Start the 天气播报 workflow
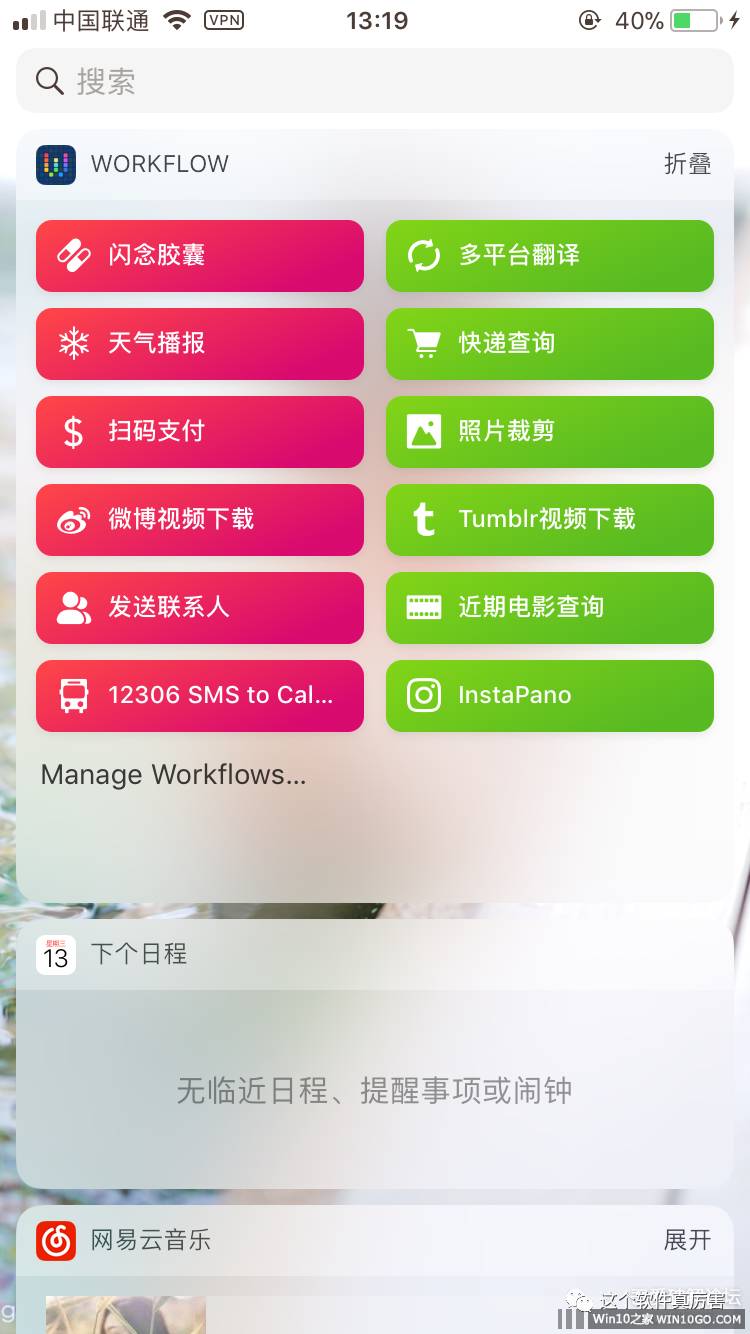750x1334 pixels. pyautogui.click(x=200, y=344)
